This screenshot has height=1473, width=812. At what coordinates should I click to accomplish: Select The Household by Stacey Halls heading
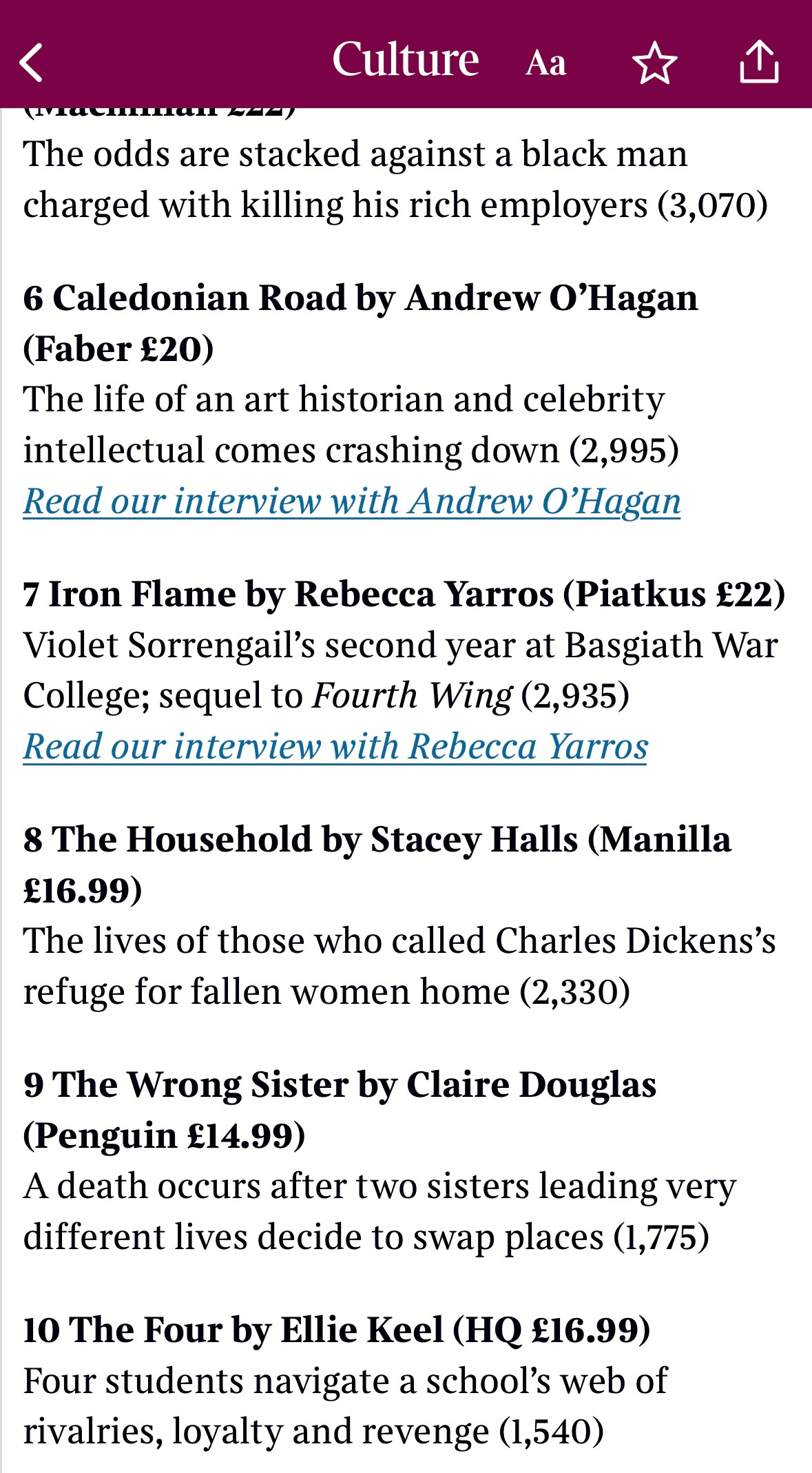pos(377,841)
